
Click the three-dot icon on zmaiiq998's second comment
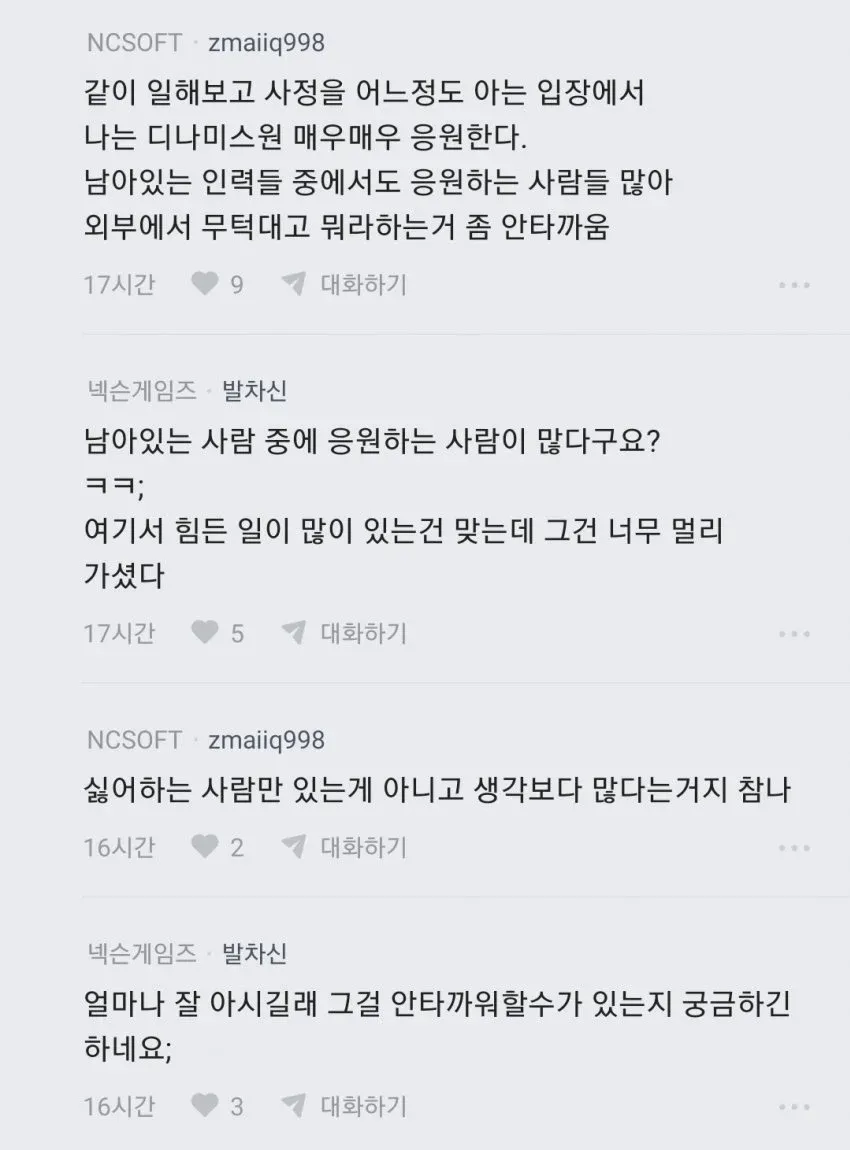793,846
